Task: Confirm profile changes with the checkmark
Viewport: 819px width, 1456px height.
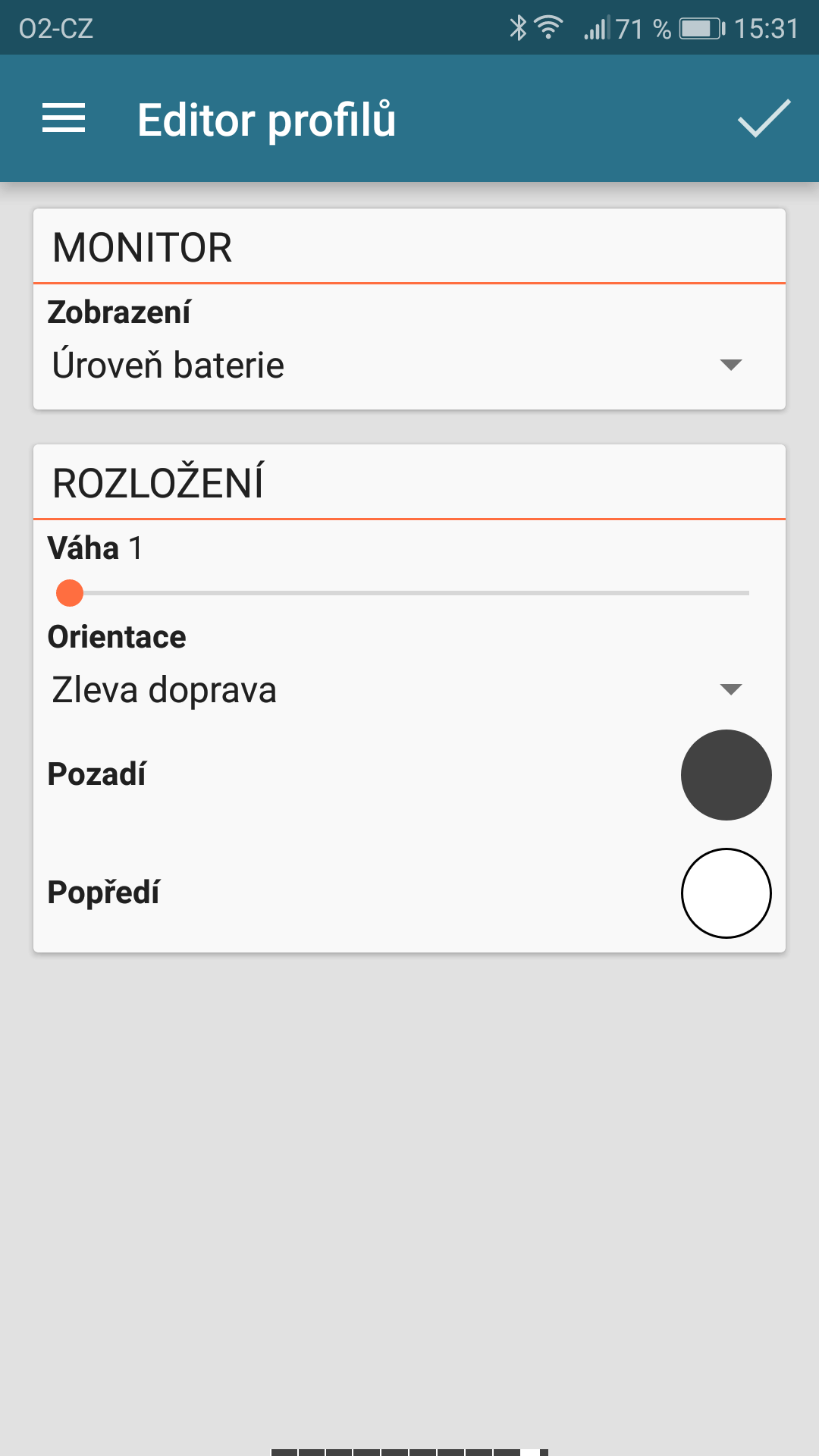Action: point(764,119)
